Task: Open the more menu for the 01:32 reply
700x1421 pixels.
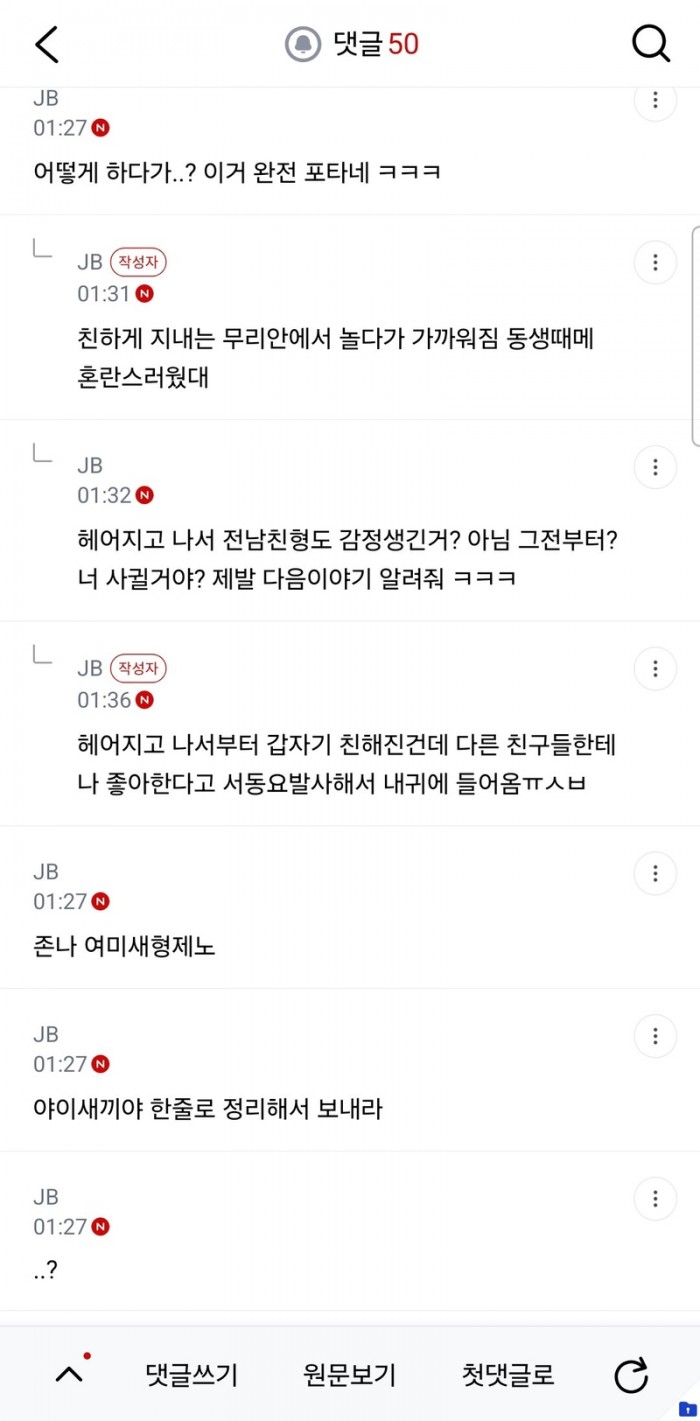Action: (655, 467)
